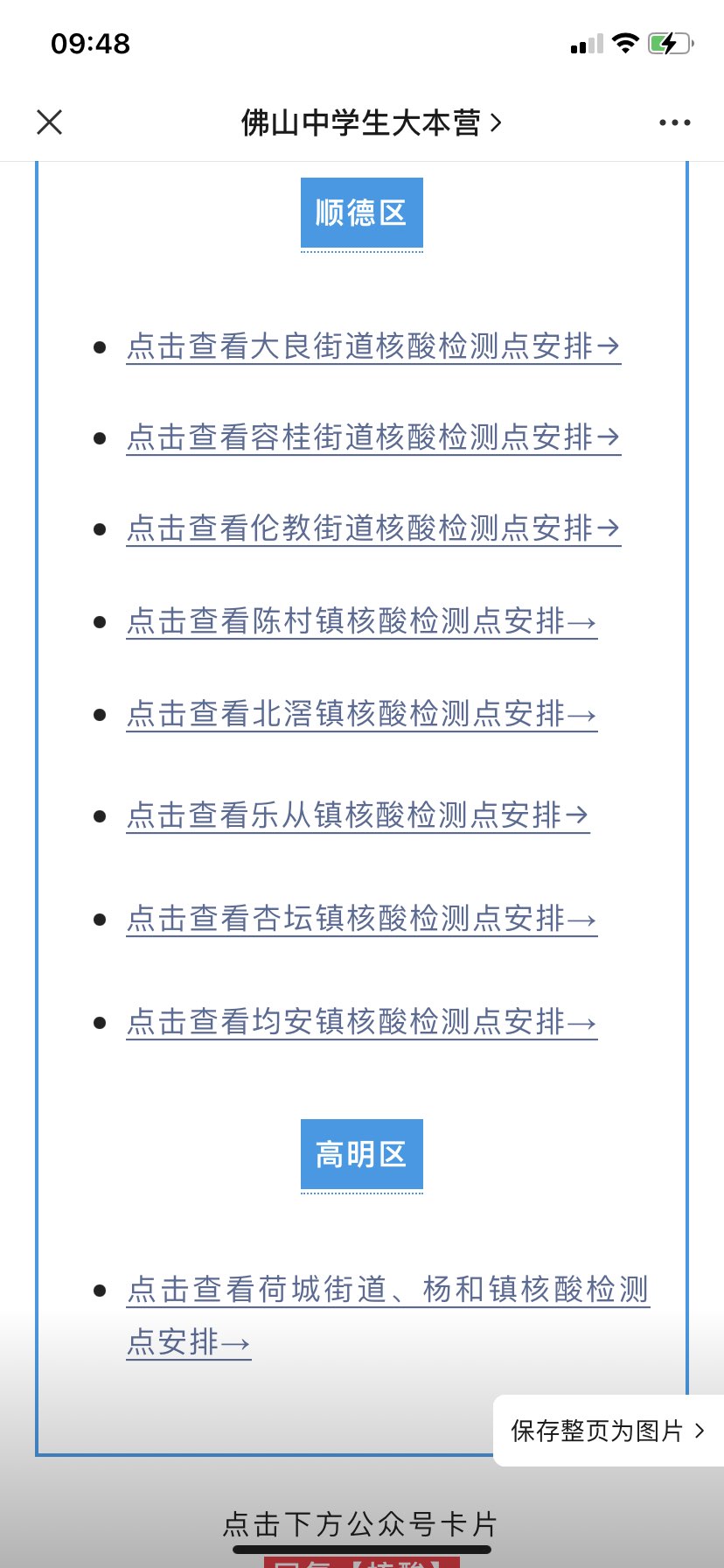Open 佛山中学生大本营 account title
This screenshot has height=1568, width=724.
[x=372, y=122]
